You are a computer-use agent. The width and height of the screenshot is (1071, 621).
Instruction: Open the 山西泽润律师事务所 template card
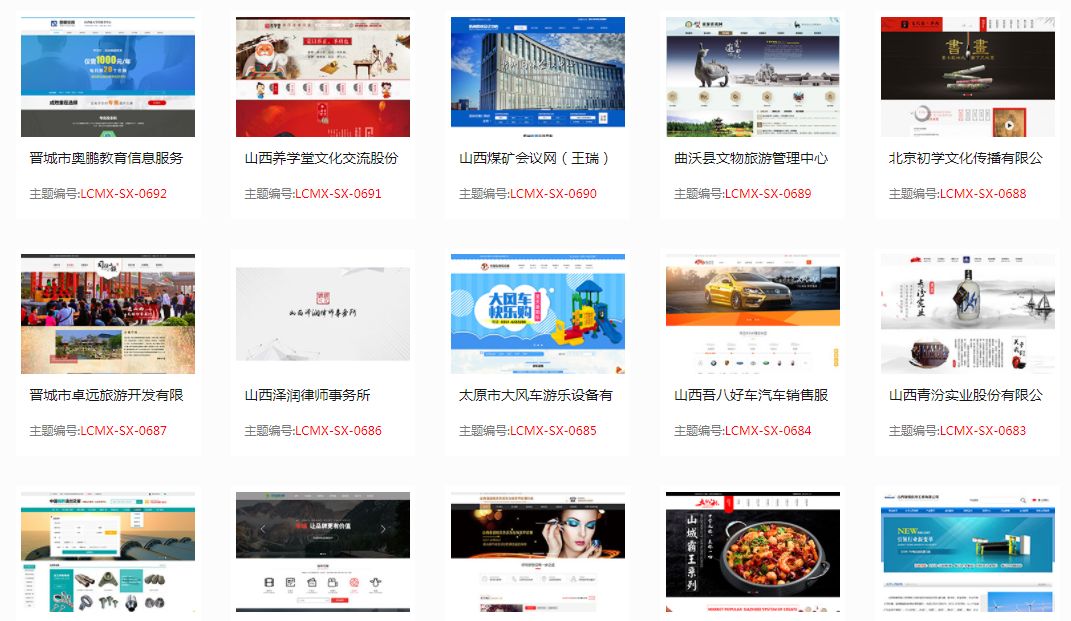point(308,395)
